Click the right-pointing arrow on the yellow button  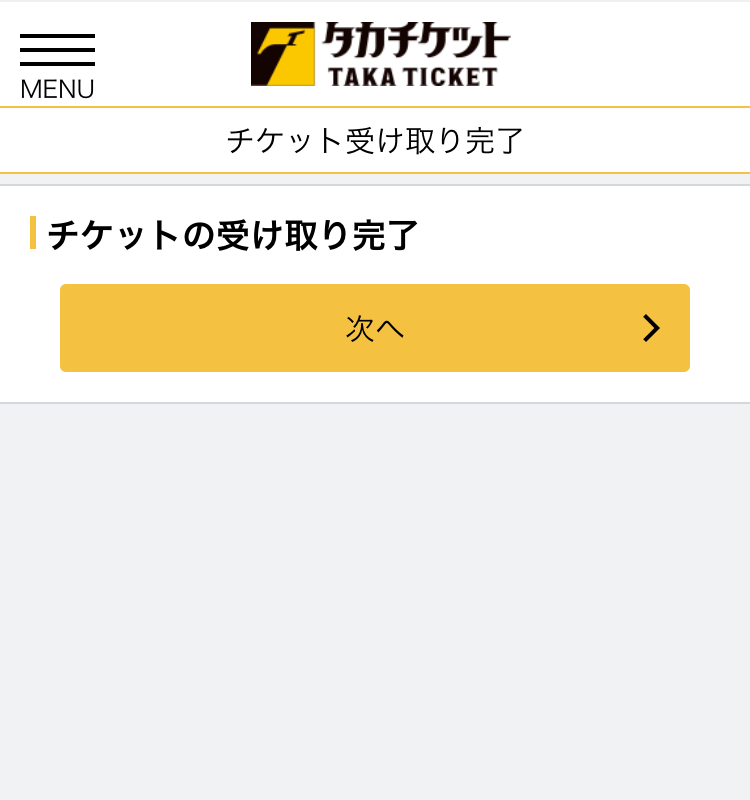tap(652, 328)
